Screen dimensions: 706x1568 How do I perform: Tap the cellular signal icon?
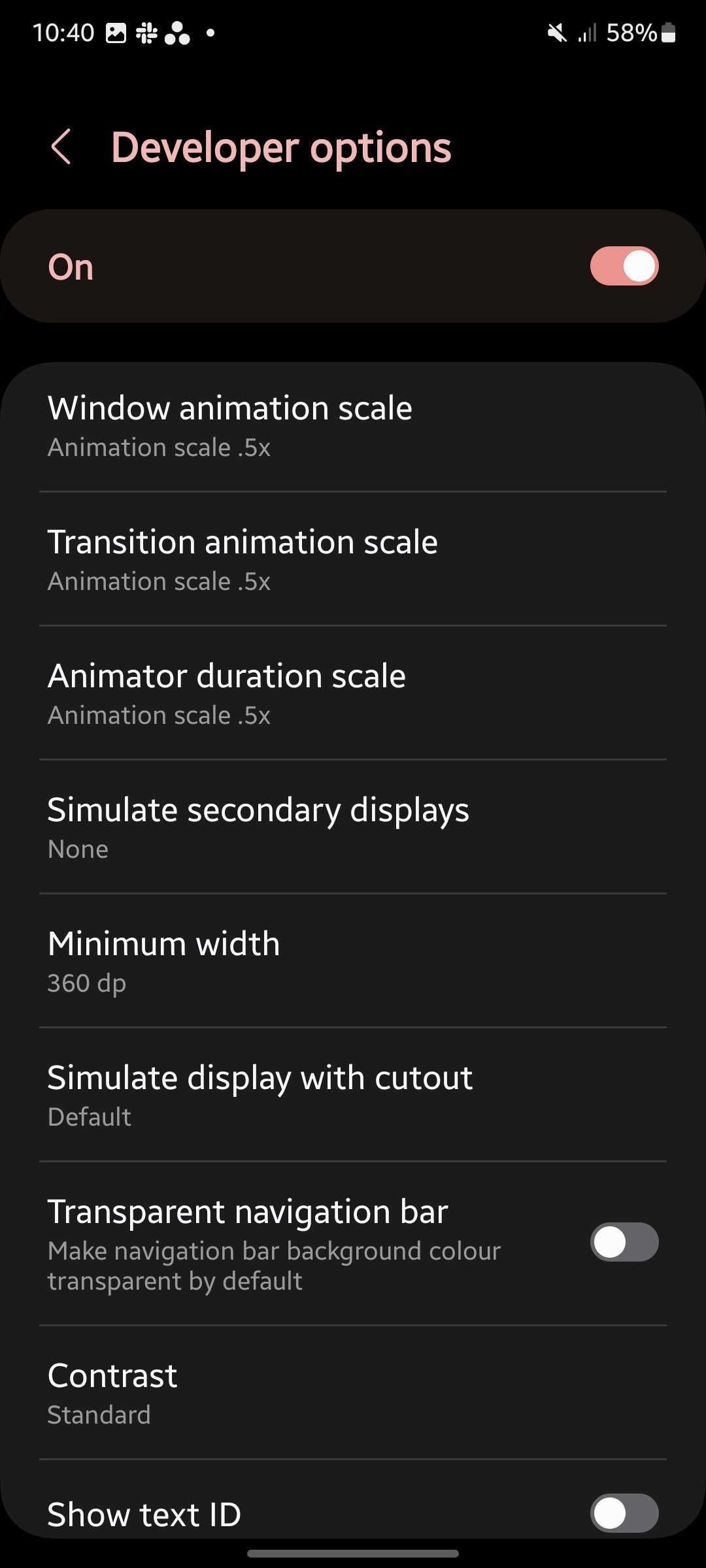pos(587,32)
